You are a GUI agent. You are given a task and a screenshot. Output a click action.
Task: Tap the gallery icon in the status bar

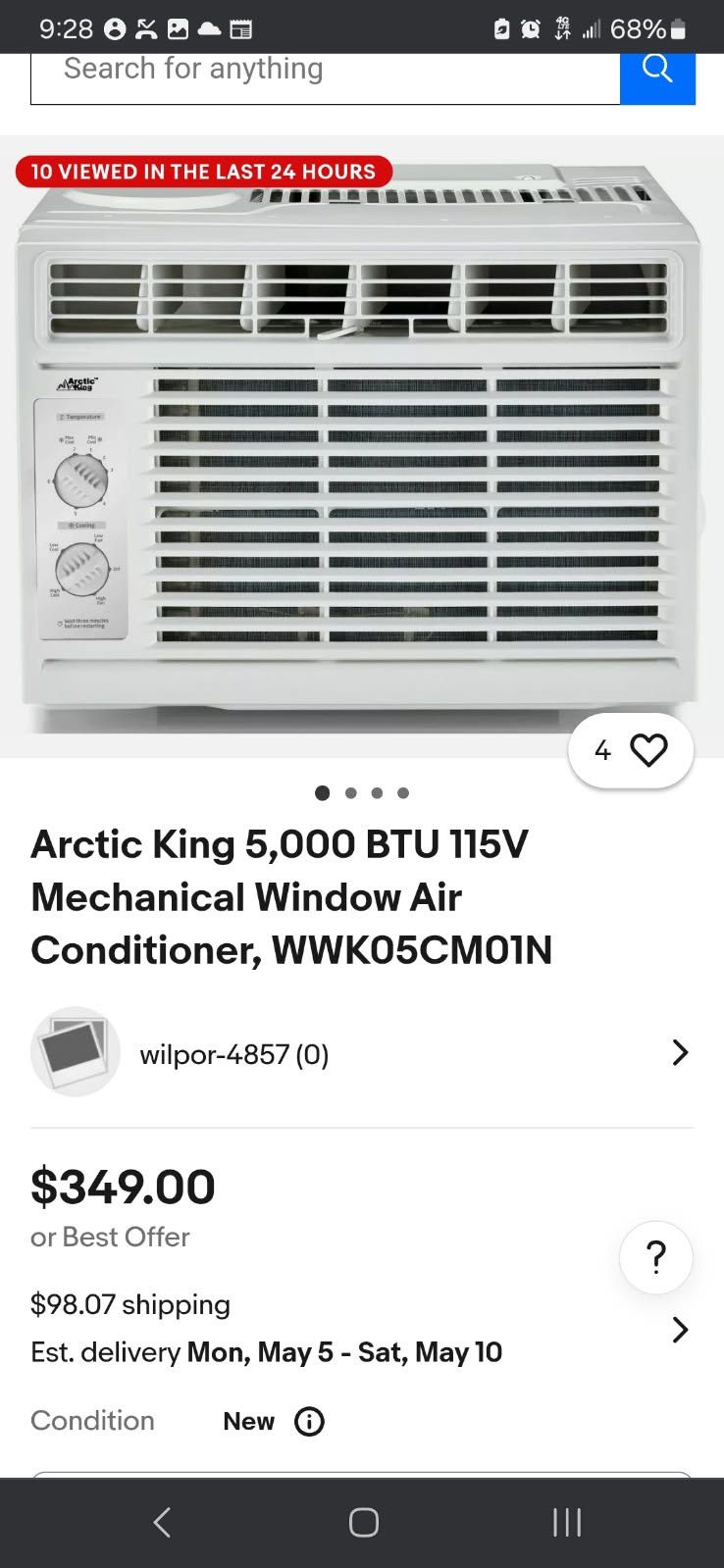177,27
